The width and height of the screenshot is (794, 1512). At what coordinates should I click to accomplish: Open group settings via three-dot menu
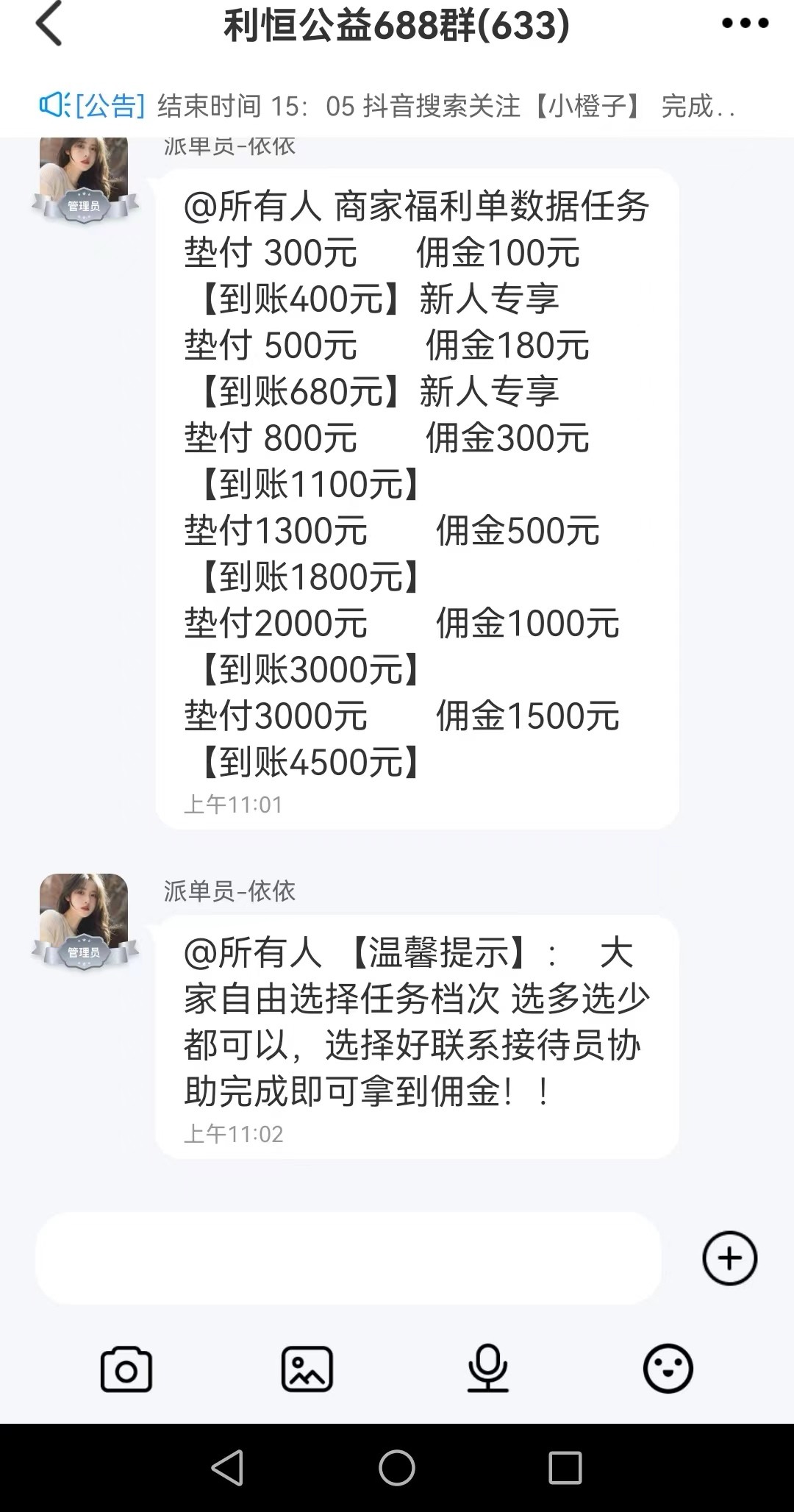(745, 24)
